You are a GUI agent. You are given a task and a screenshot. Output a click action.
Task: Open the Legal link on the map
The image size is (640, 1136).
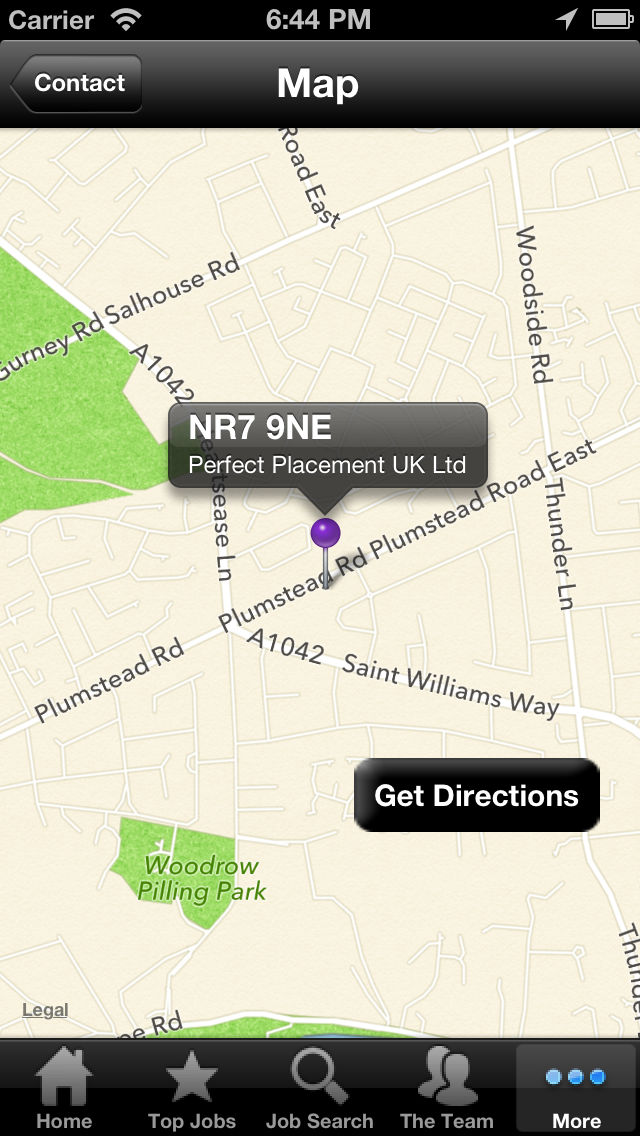(x=45, y=1010)
